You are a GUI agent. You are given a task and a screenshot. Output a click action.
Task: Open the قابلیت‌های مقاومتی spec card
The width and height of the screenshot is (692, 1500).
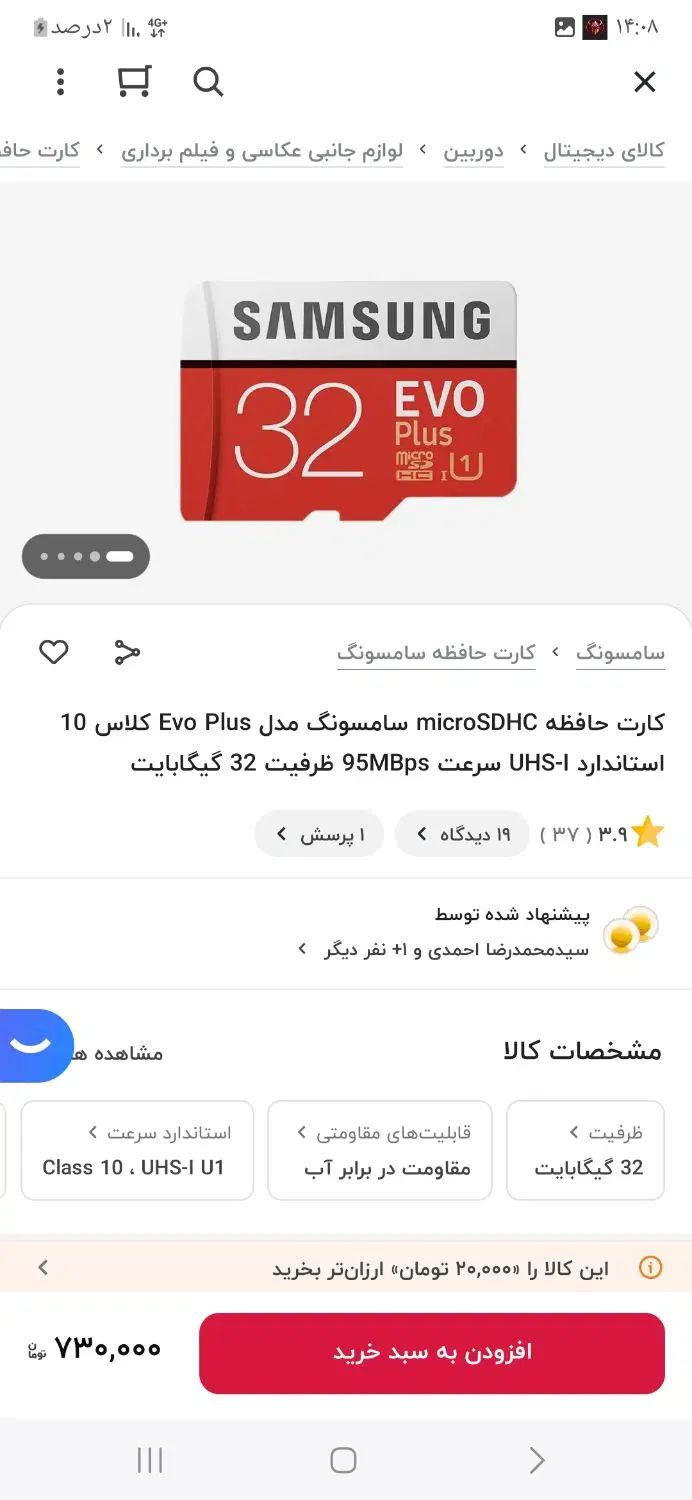[x=380, y=1150]
